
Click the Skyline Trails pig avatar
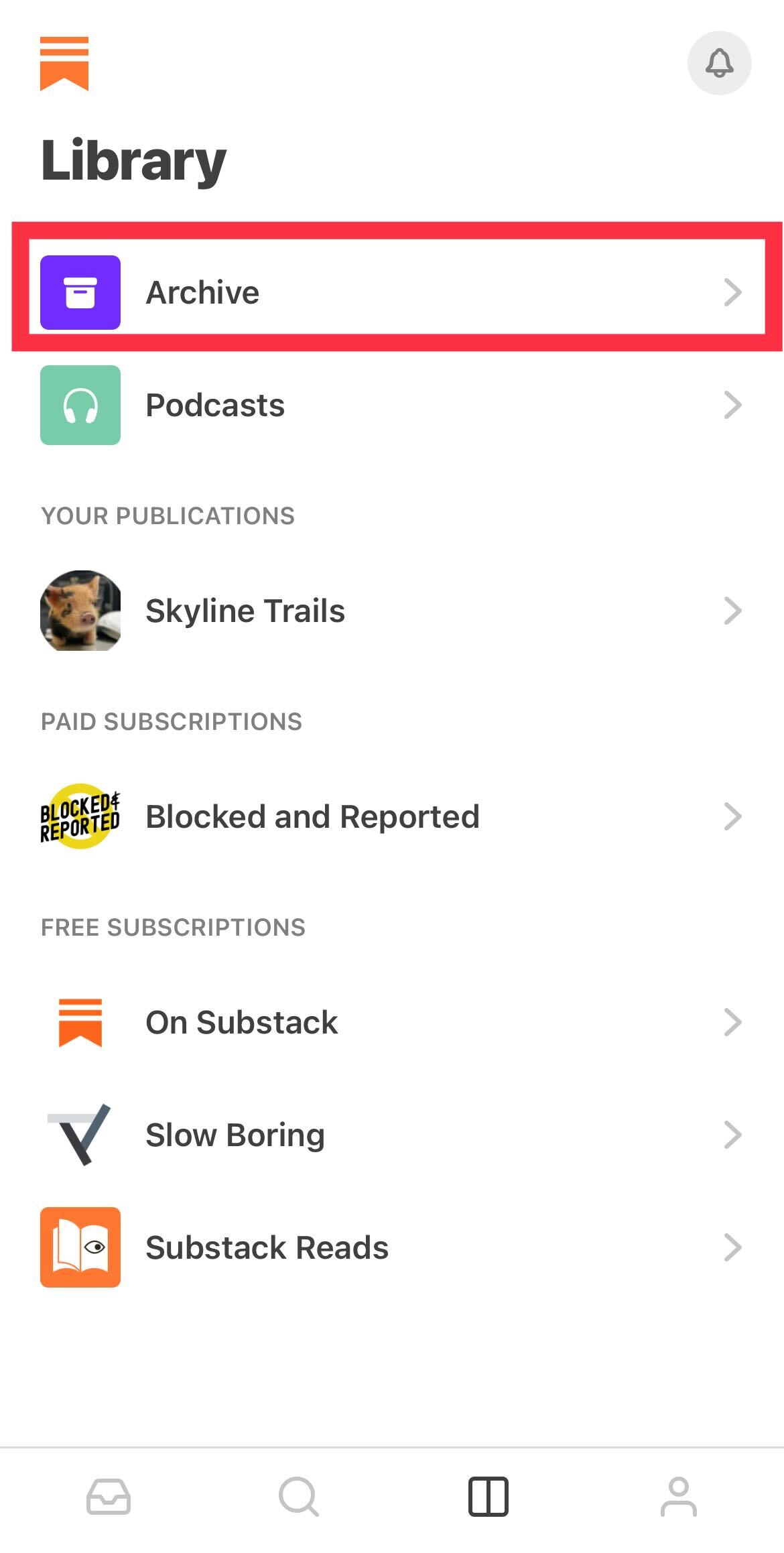point(80,610)
